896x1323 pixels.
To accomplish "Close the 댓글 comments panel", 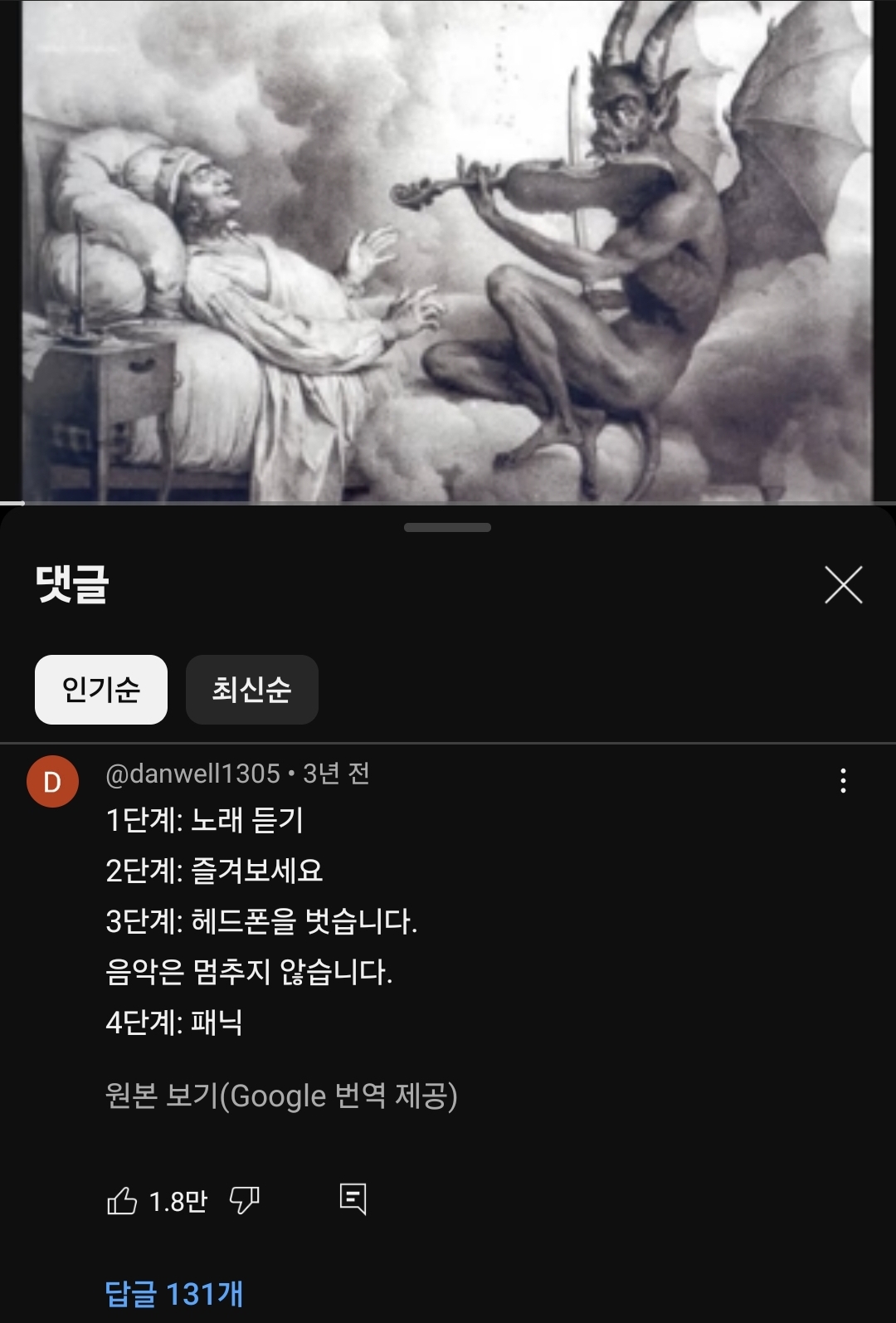I will pos(843,584).
